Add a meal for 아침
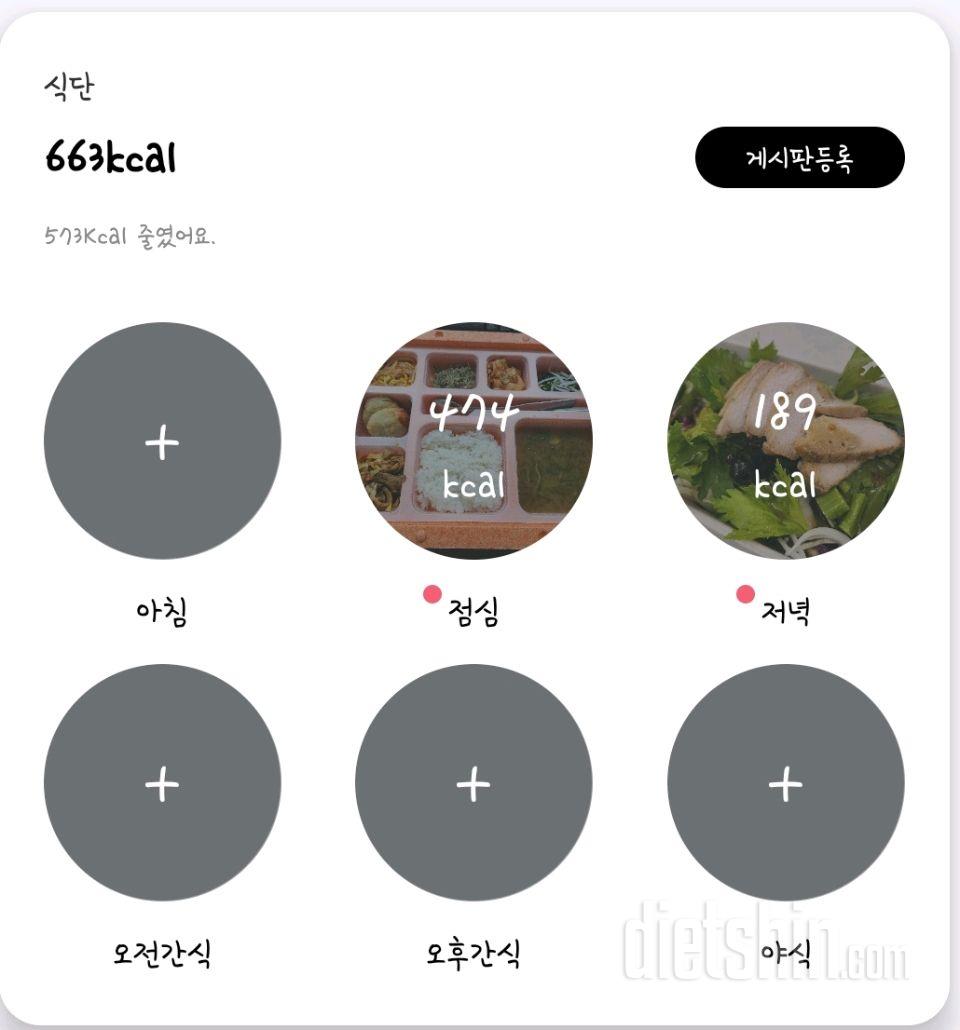The image size is (960, 1030). click(162, 441)
